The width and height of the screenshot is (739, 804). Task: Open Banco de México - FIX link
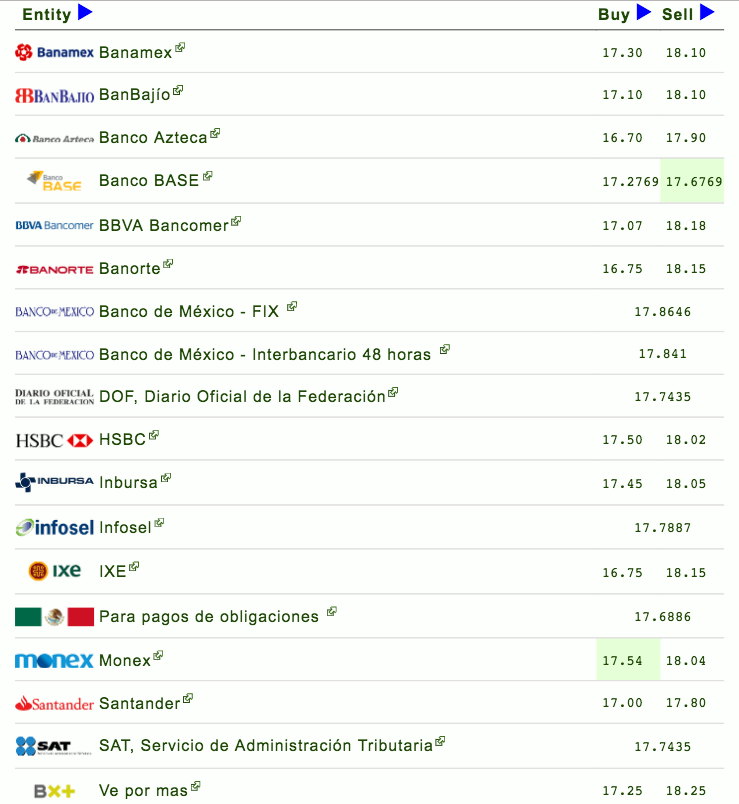[189, 311]
